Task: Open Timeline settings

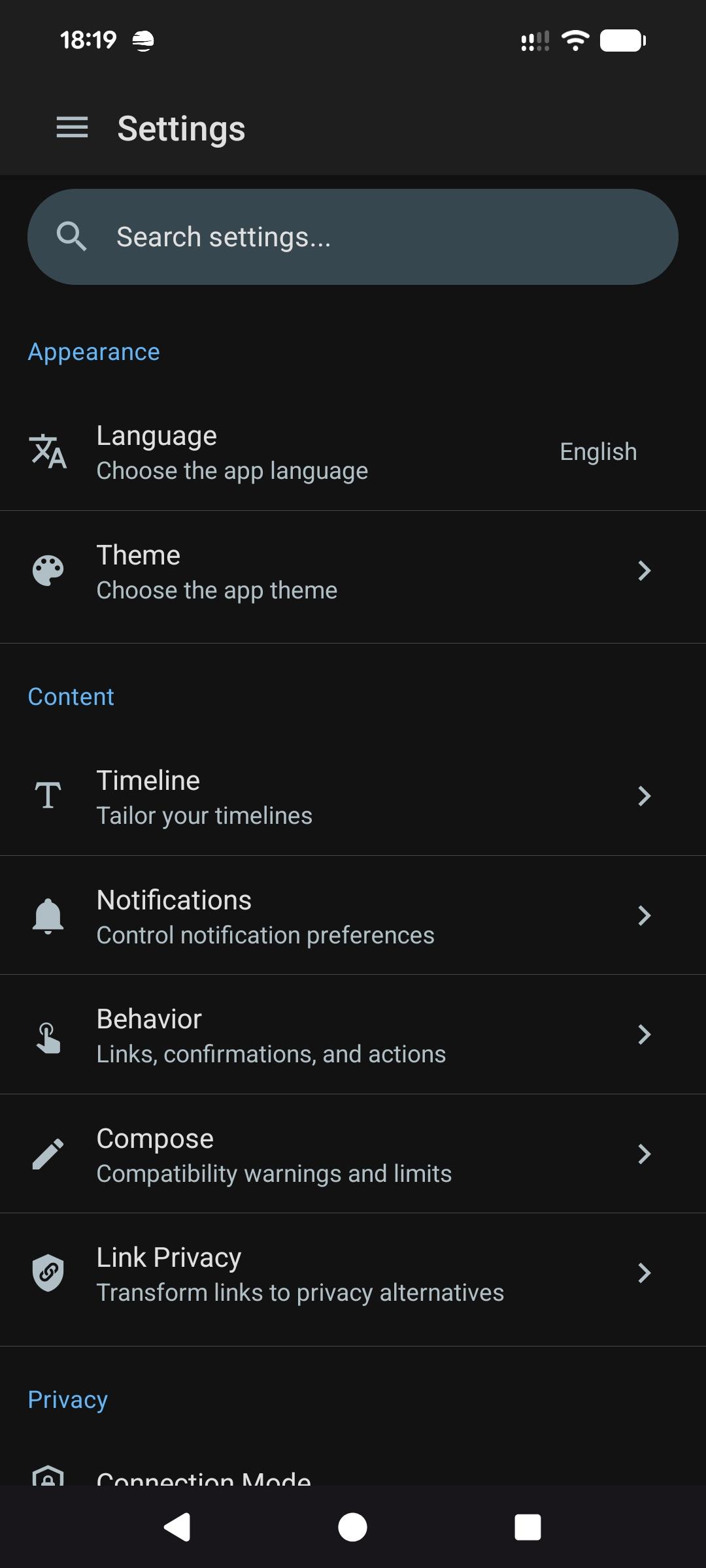Action: coord(353,796)
